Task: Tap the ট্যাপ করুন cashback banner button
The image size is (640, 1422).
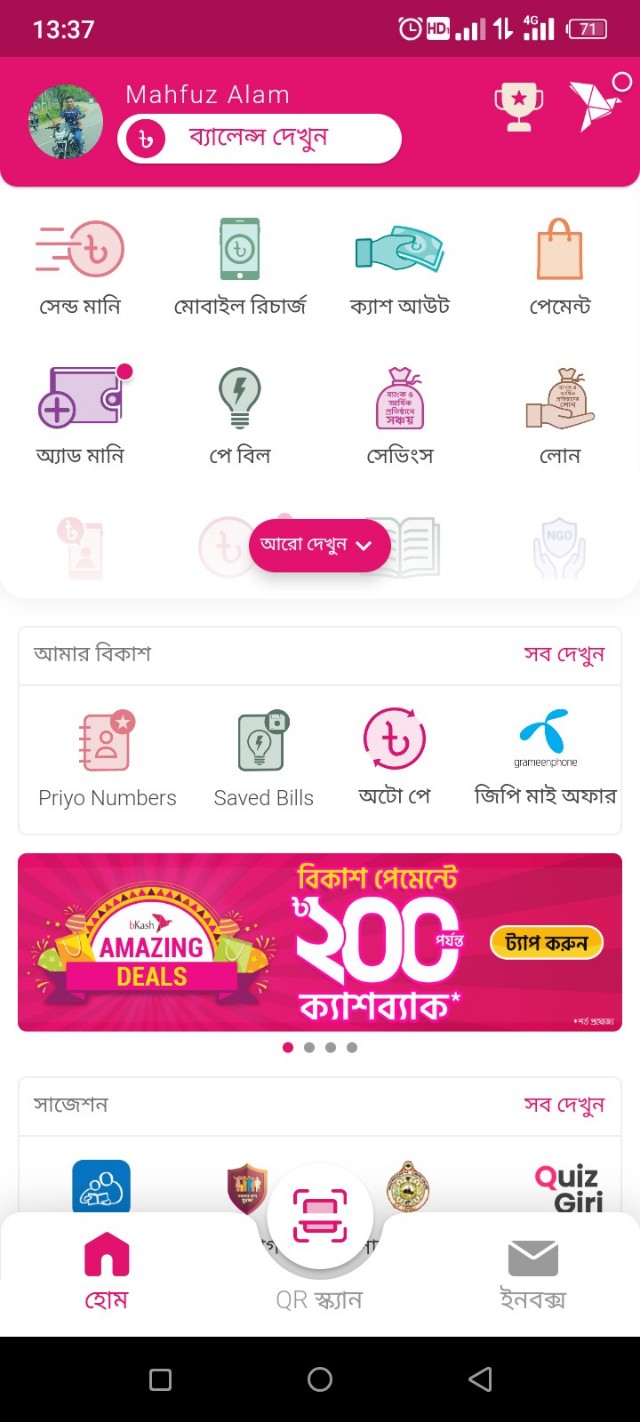Action: tap(546, 942)
